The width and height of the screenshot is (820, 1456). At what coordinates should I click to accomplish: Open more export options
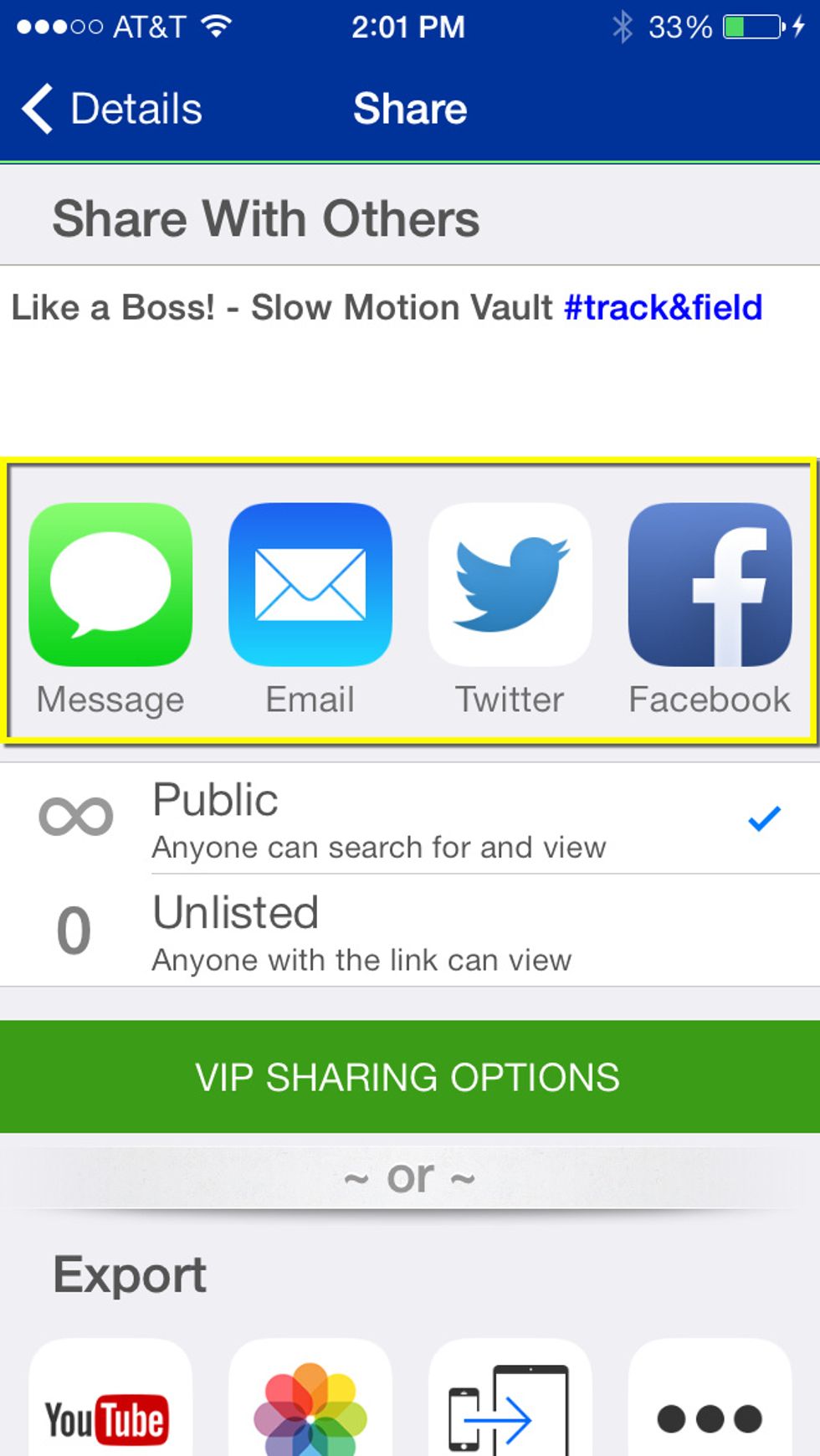pos(710,1397)
